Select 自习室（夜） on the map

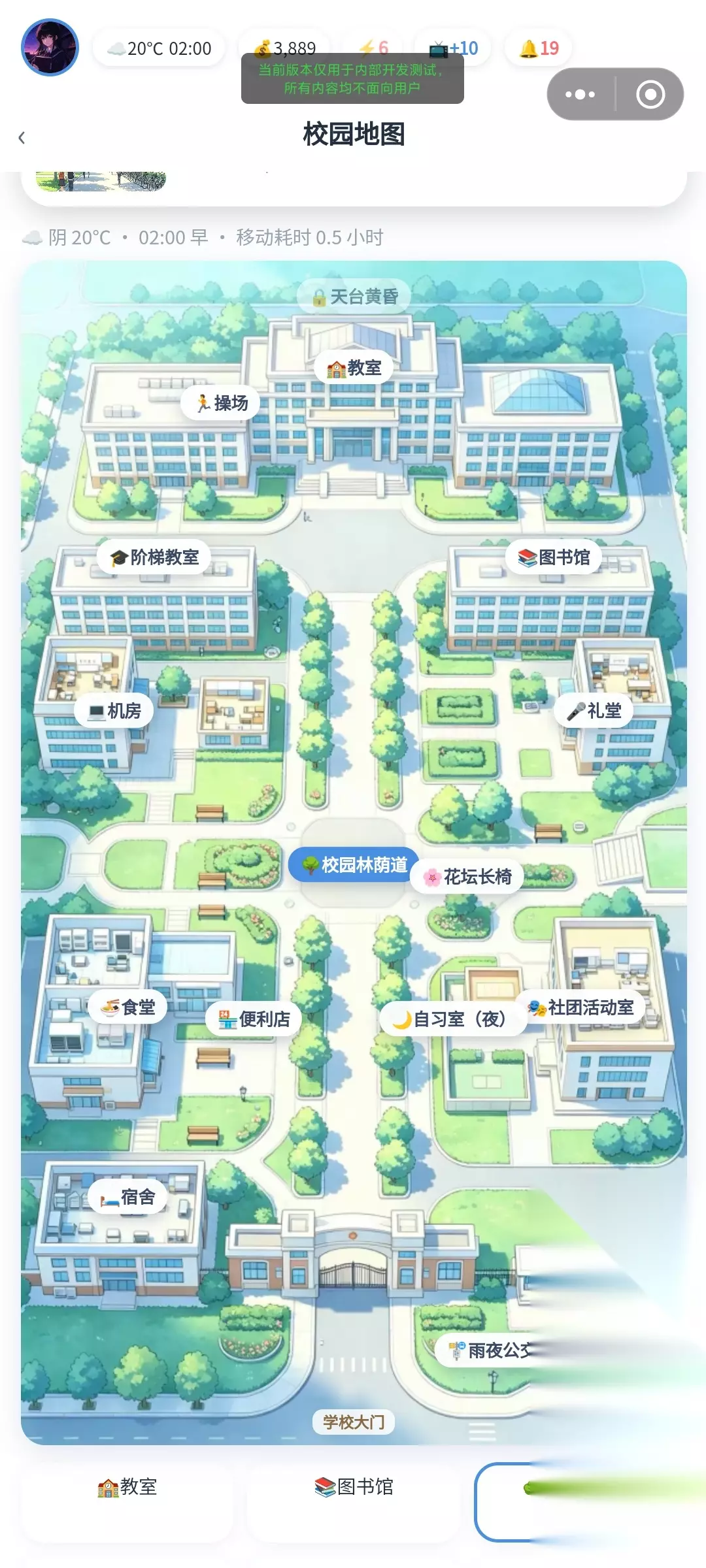(x=454, y=1019)
